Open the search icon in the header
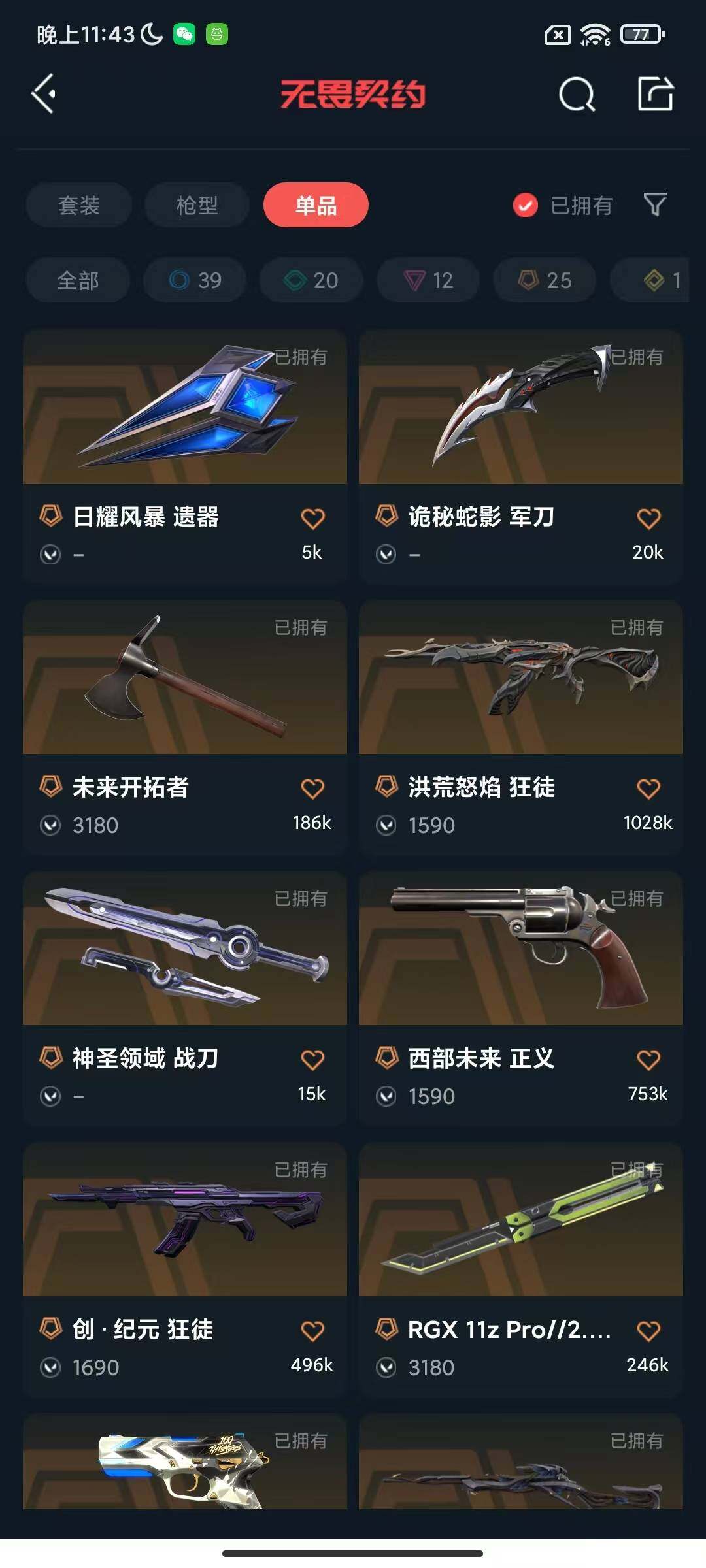Image resolution: width=706 pixels, height=1568 pixels. (577, 95)
